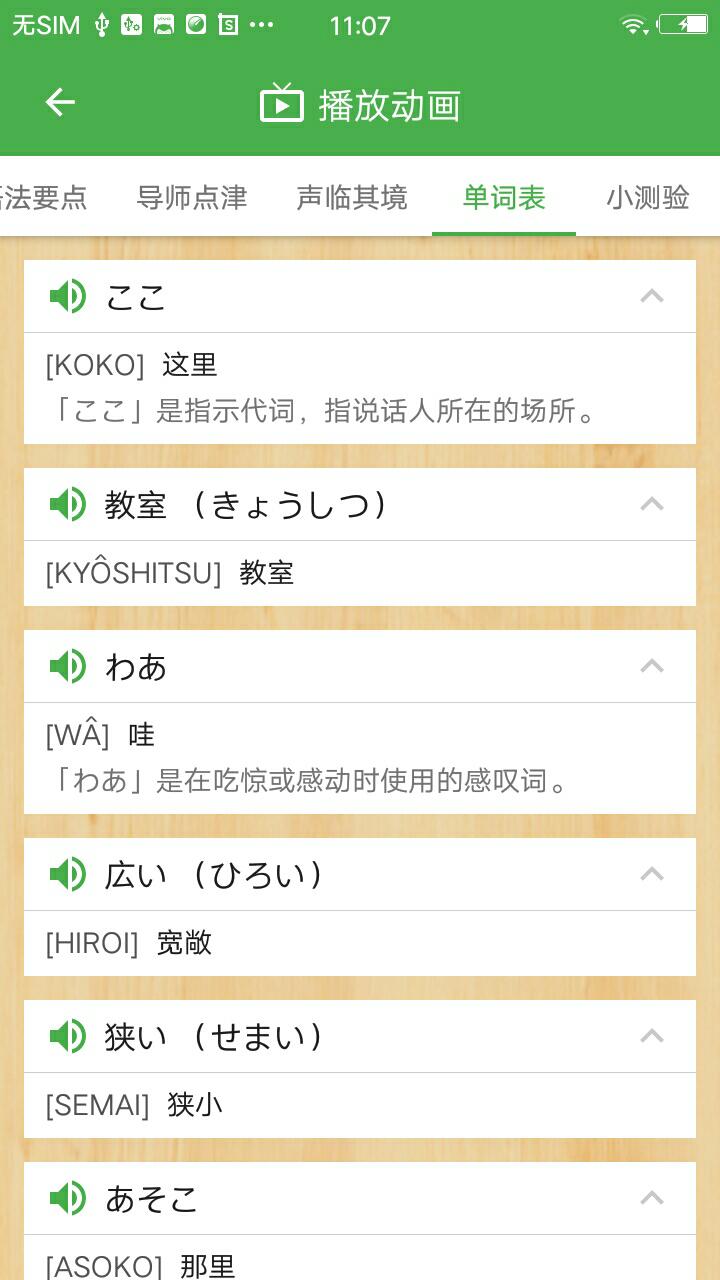This screenshot has height=1280, width=720.
Task: Switch to the 声临其境 tab
Action: click(352, 197)
